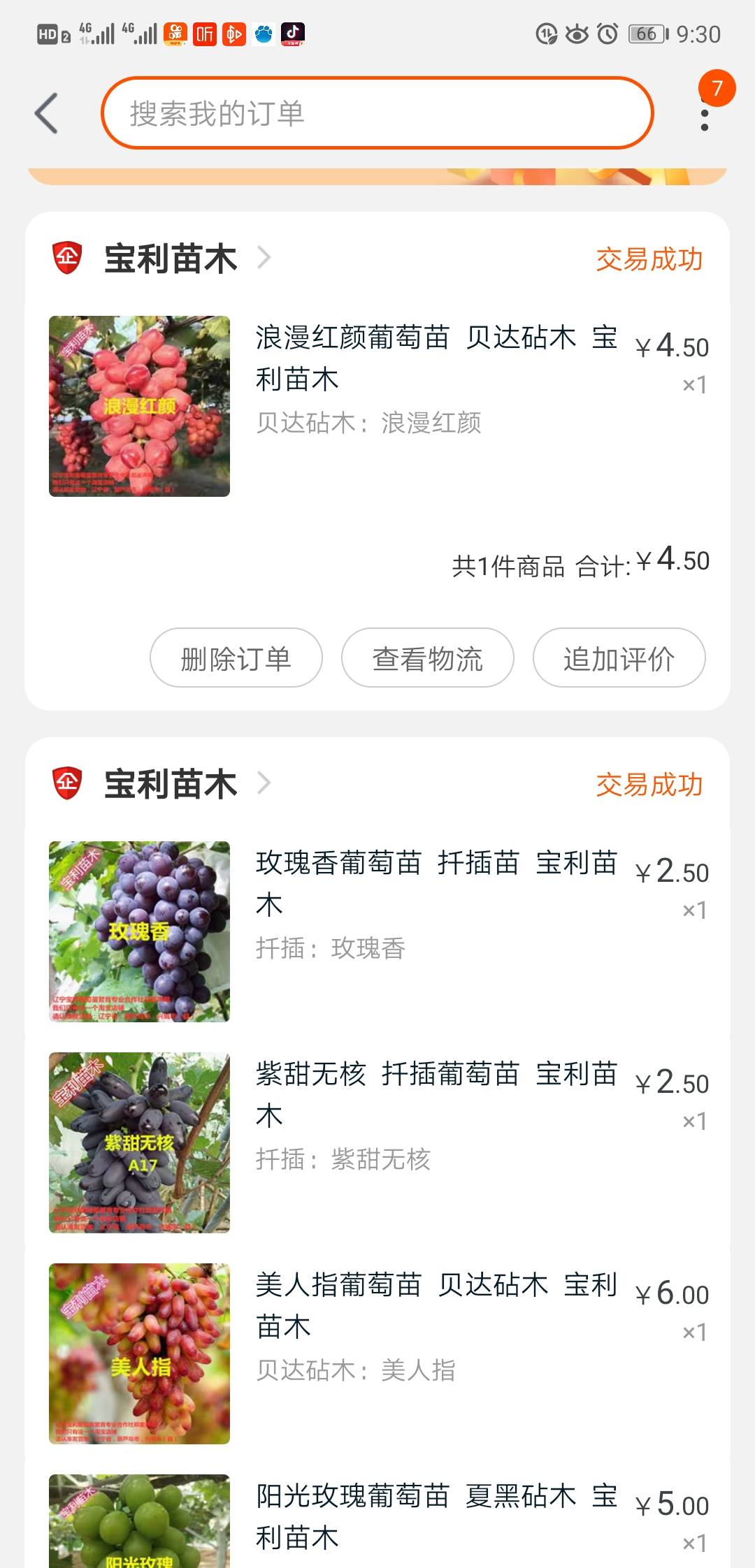
Task: Tap 删除订单 to delete the order
Action: 236,658
